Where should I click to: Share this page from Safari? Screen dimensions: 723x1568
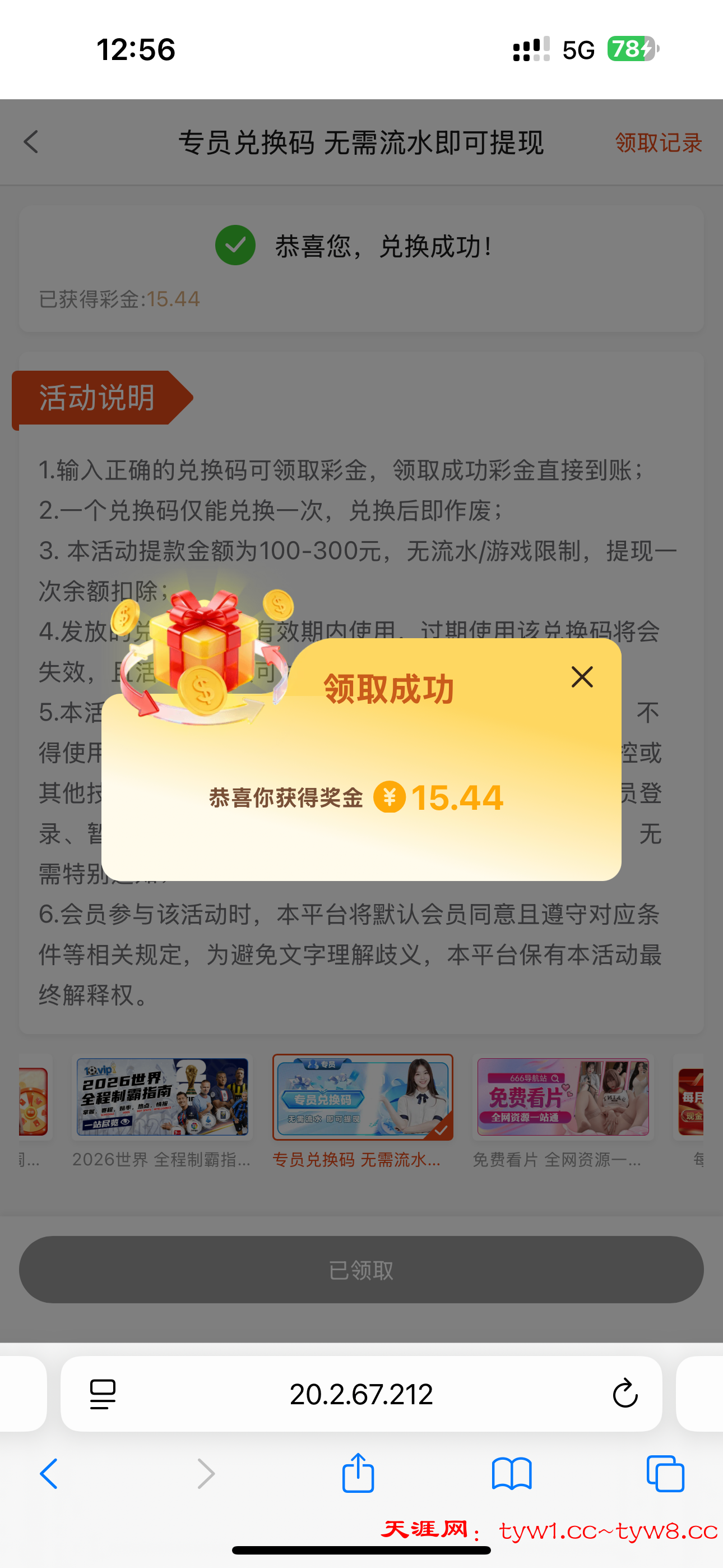point(358,1473)
